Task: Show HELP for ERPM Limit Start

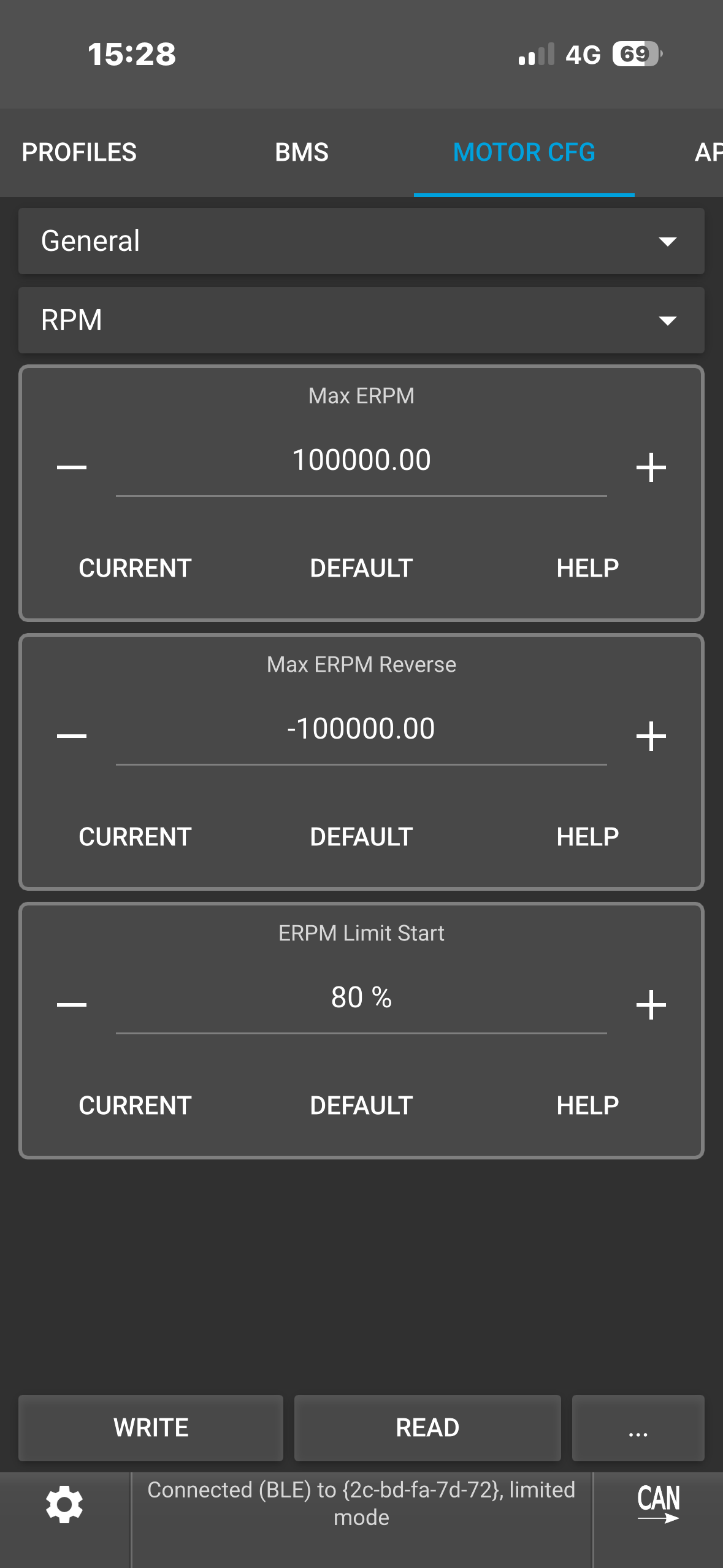Action: coord(587,1105)
